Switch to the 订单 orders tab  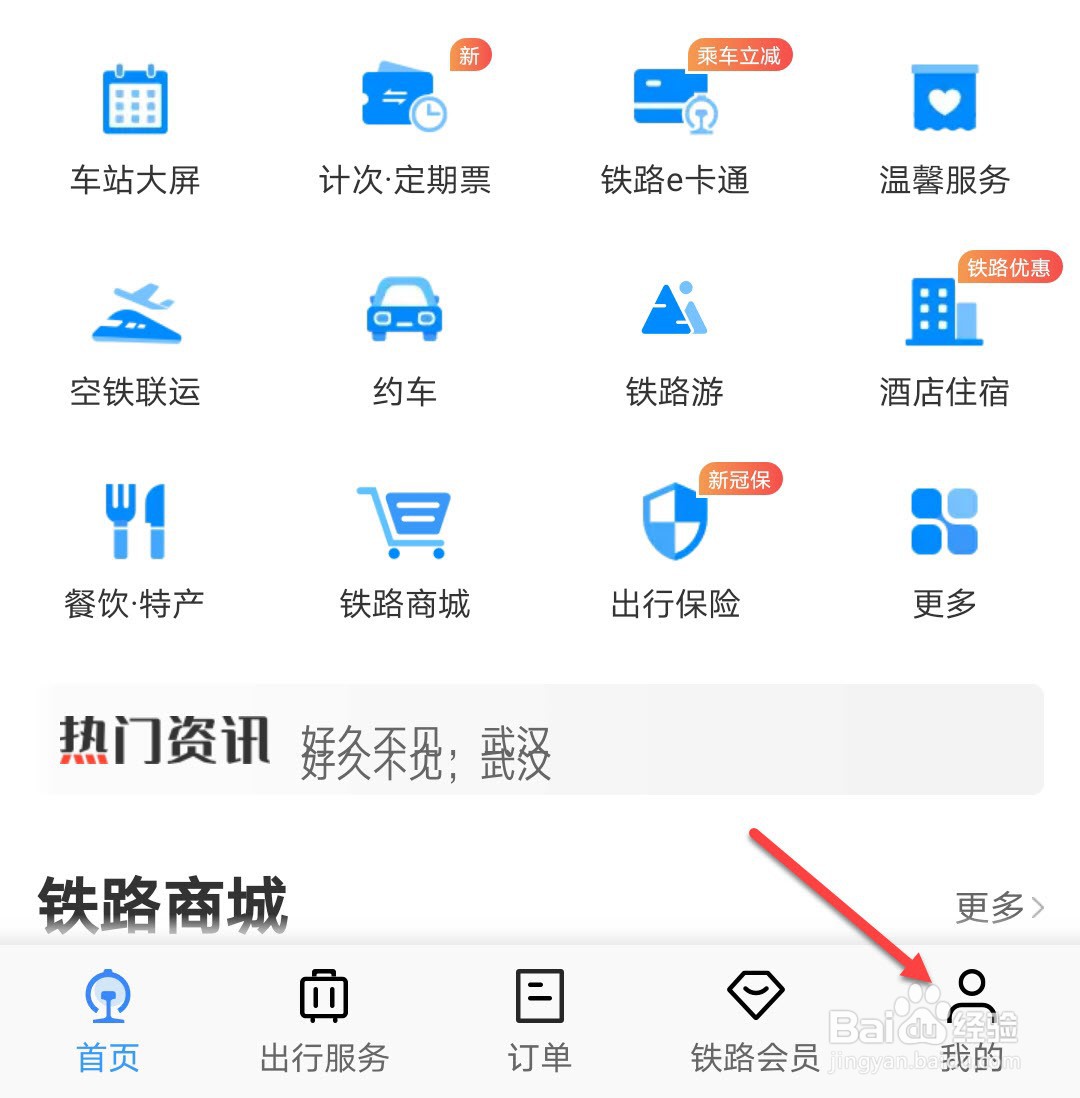tap(538, 1020)
